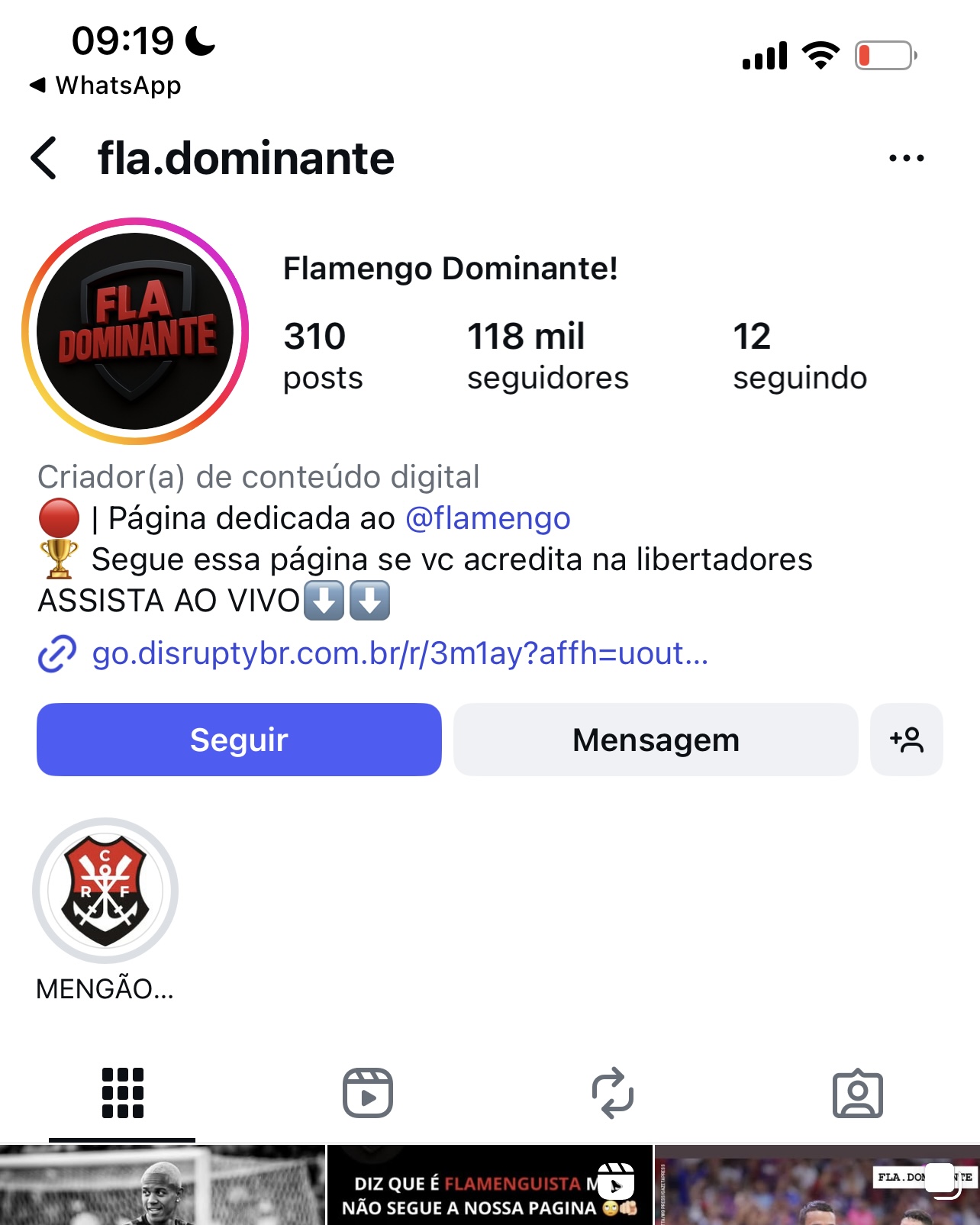View the Fla Dominante profile story

point(136,331)
